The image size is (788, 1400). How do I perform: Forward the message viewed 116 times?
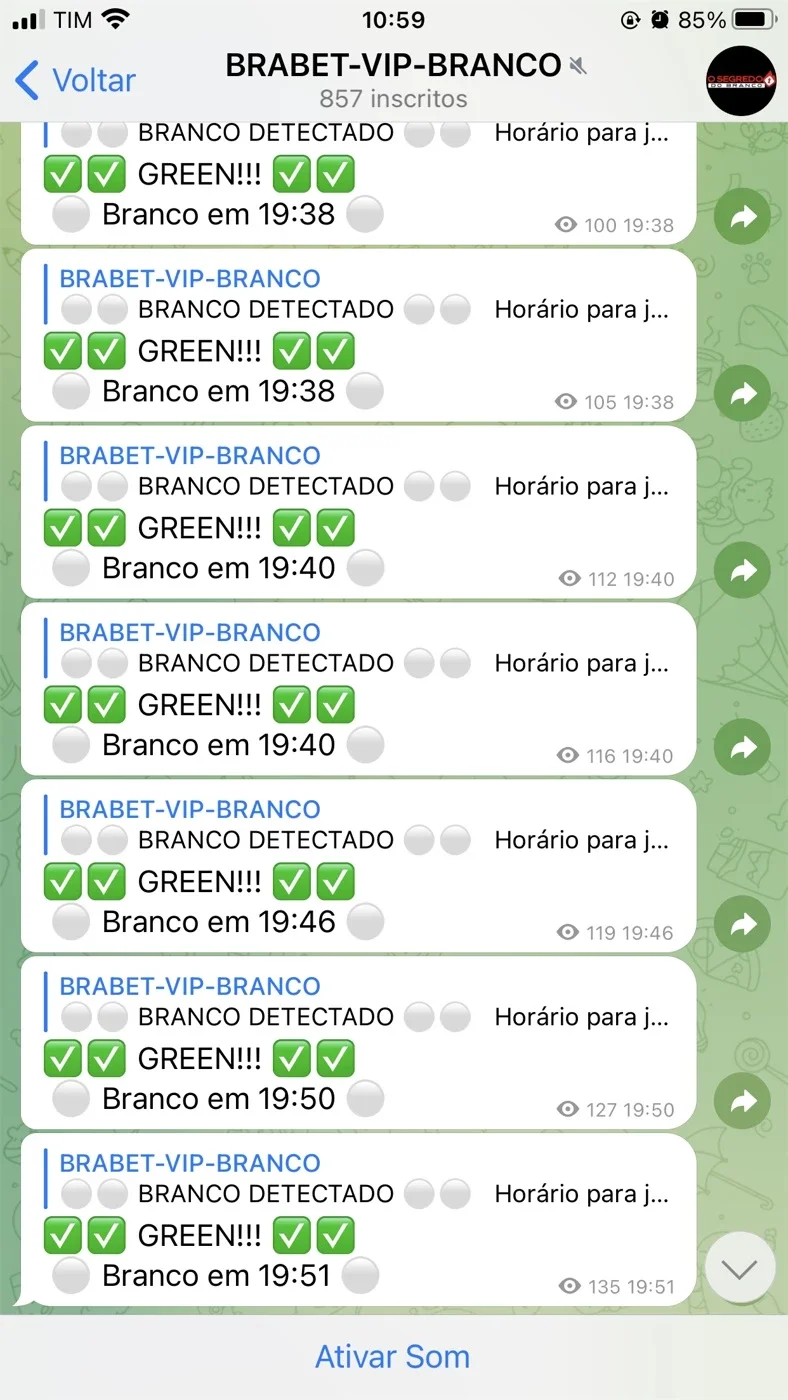point(743,747)
